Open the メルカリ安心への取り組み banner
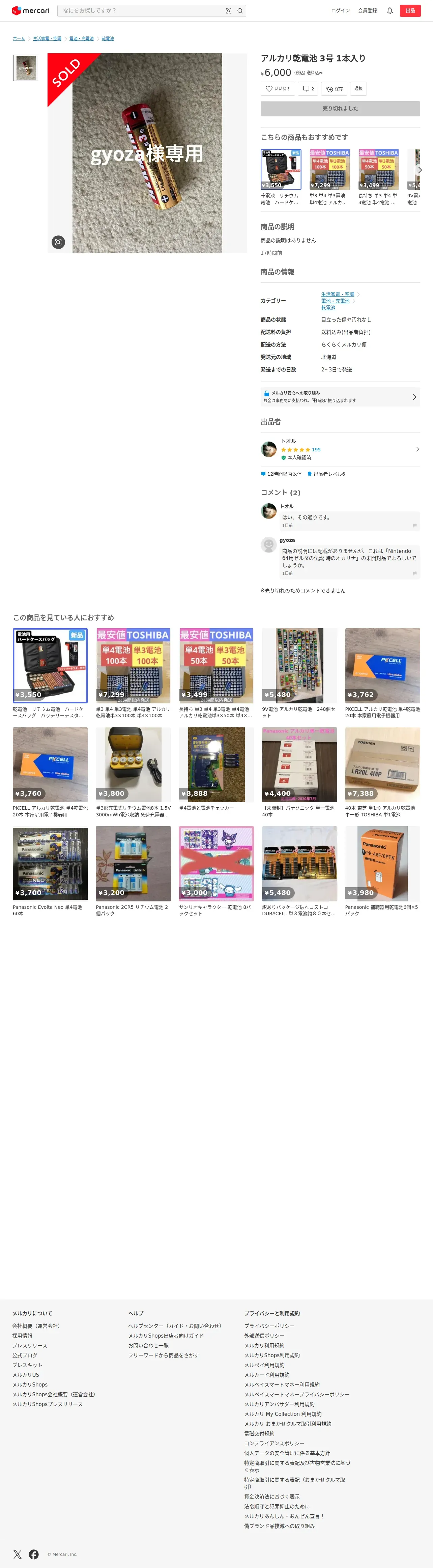Screen dimensions: 433x1568 tap(341, 397)
